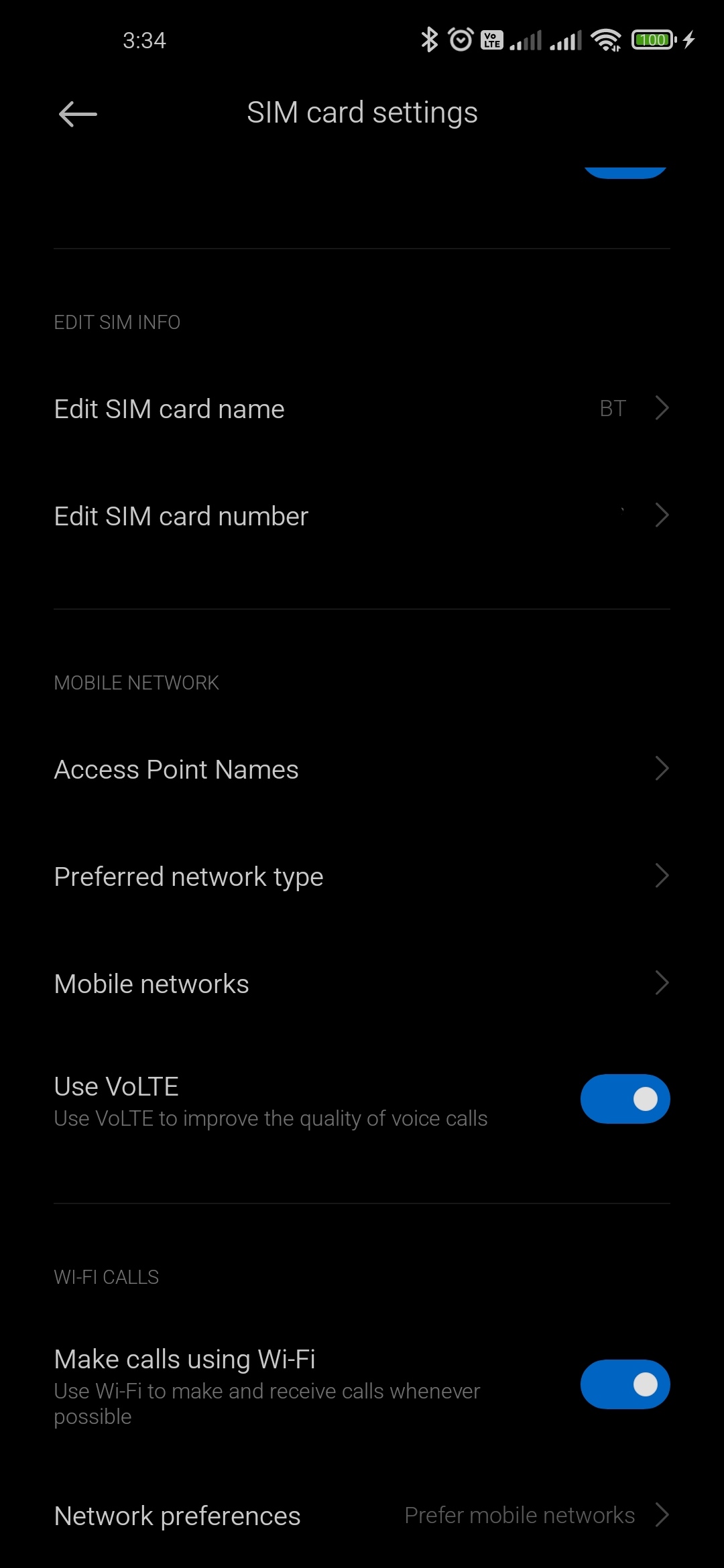Open Network preferences

[x=362, y=1516]
